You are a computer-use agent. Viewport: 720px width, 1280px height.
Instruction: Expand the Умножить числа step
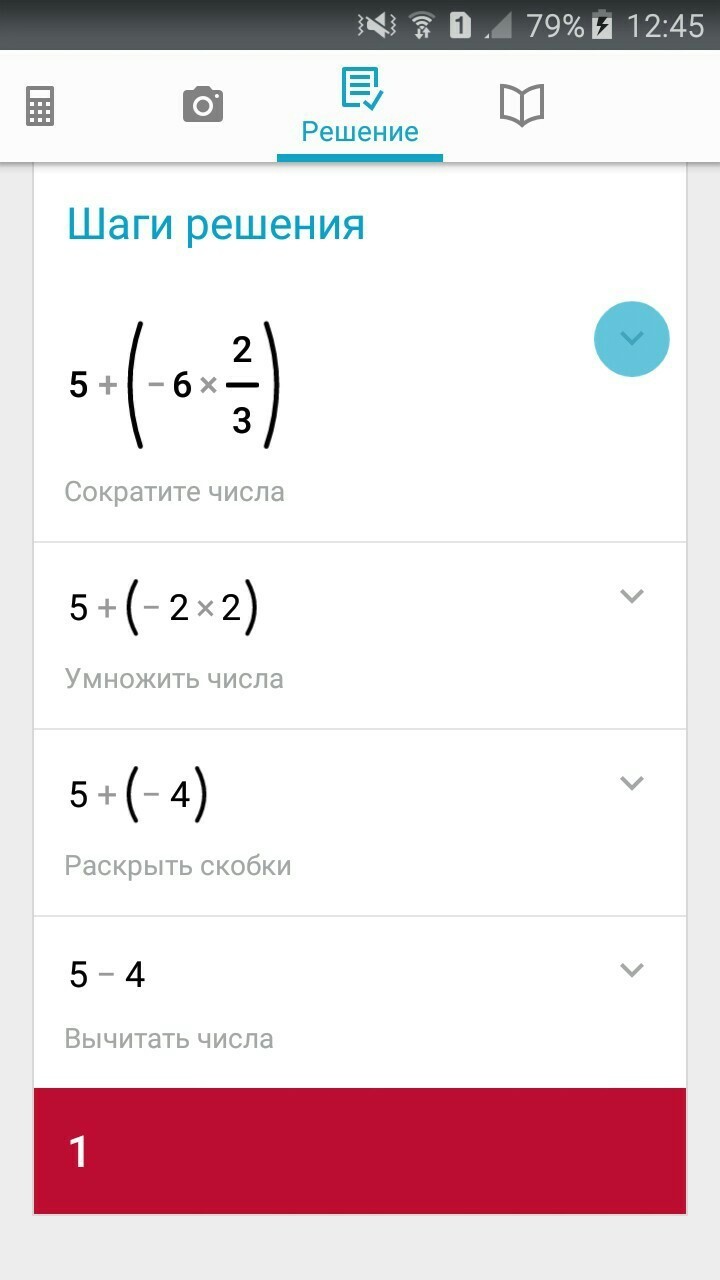pos(631,596)
